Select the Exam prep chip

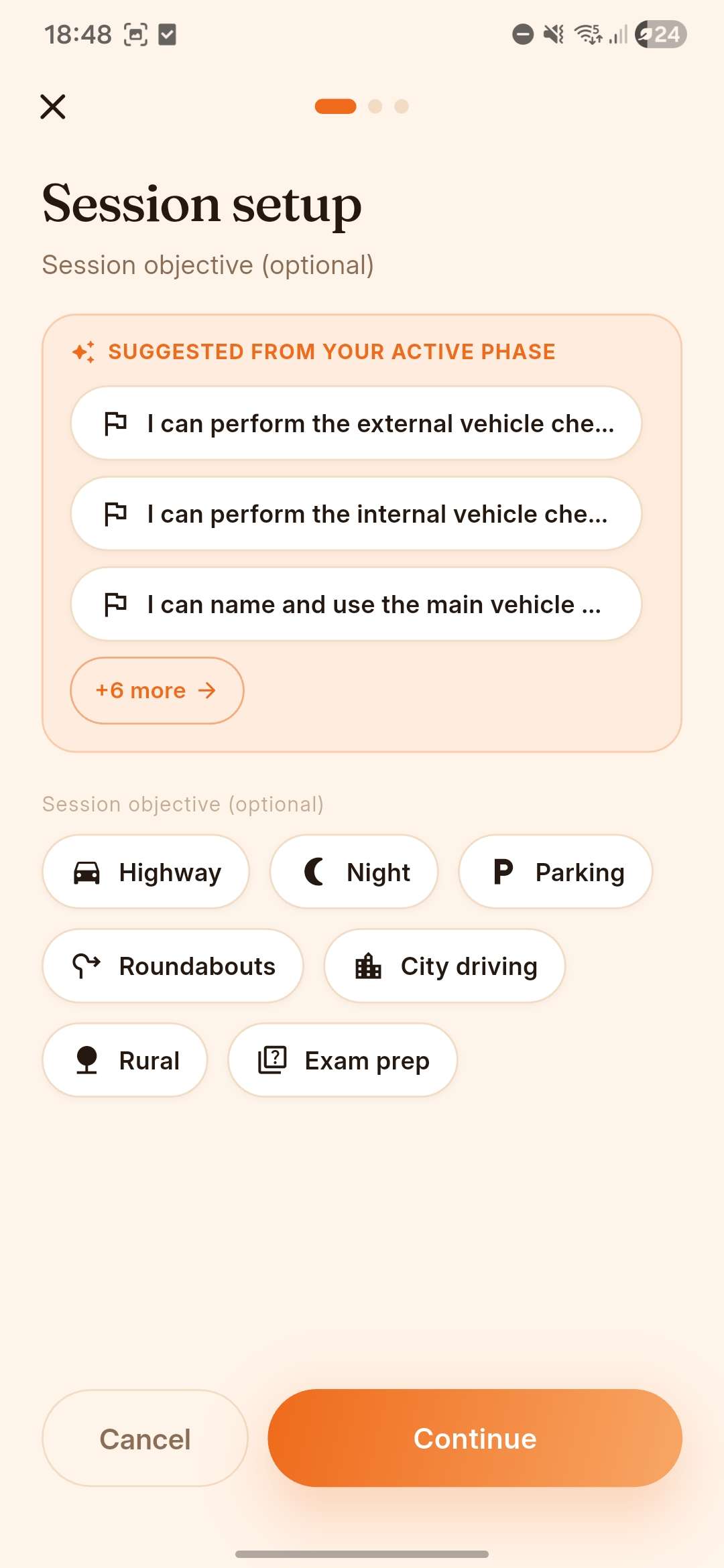click(x=343, y=1060)
